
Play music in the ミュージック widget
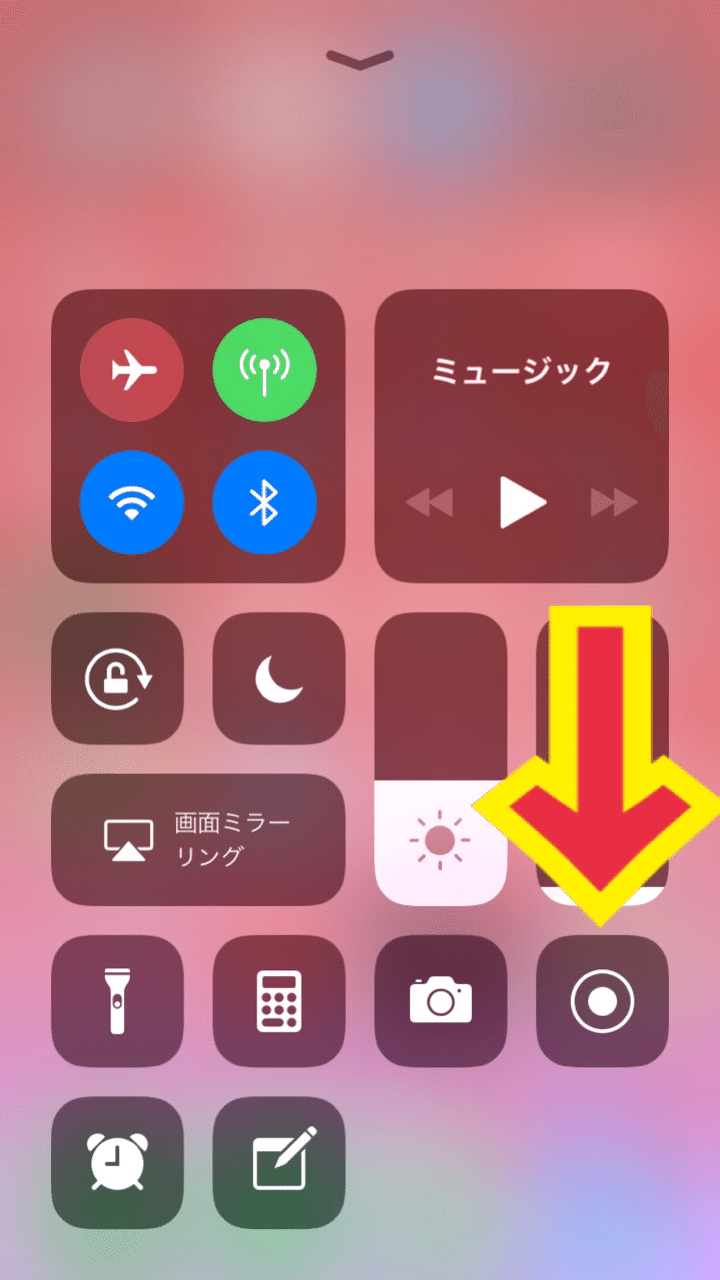click(x=522, y=502)
